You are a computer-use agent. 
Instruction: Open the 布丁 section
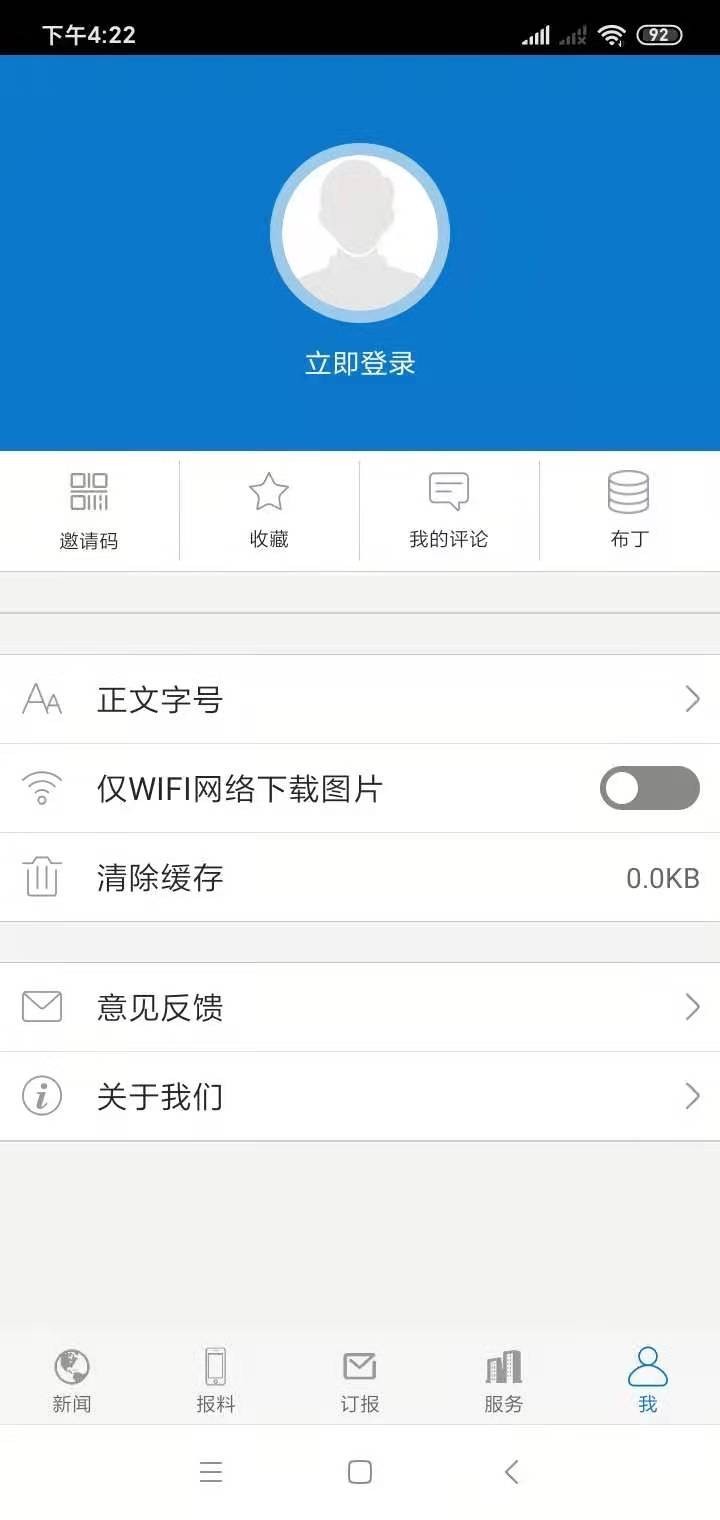(629, 510)
